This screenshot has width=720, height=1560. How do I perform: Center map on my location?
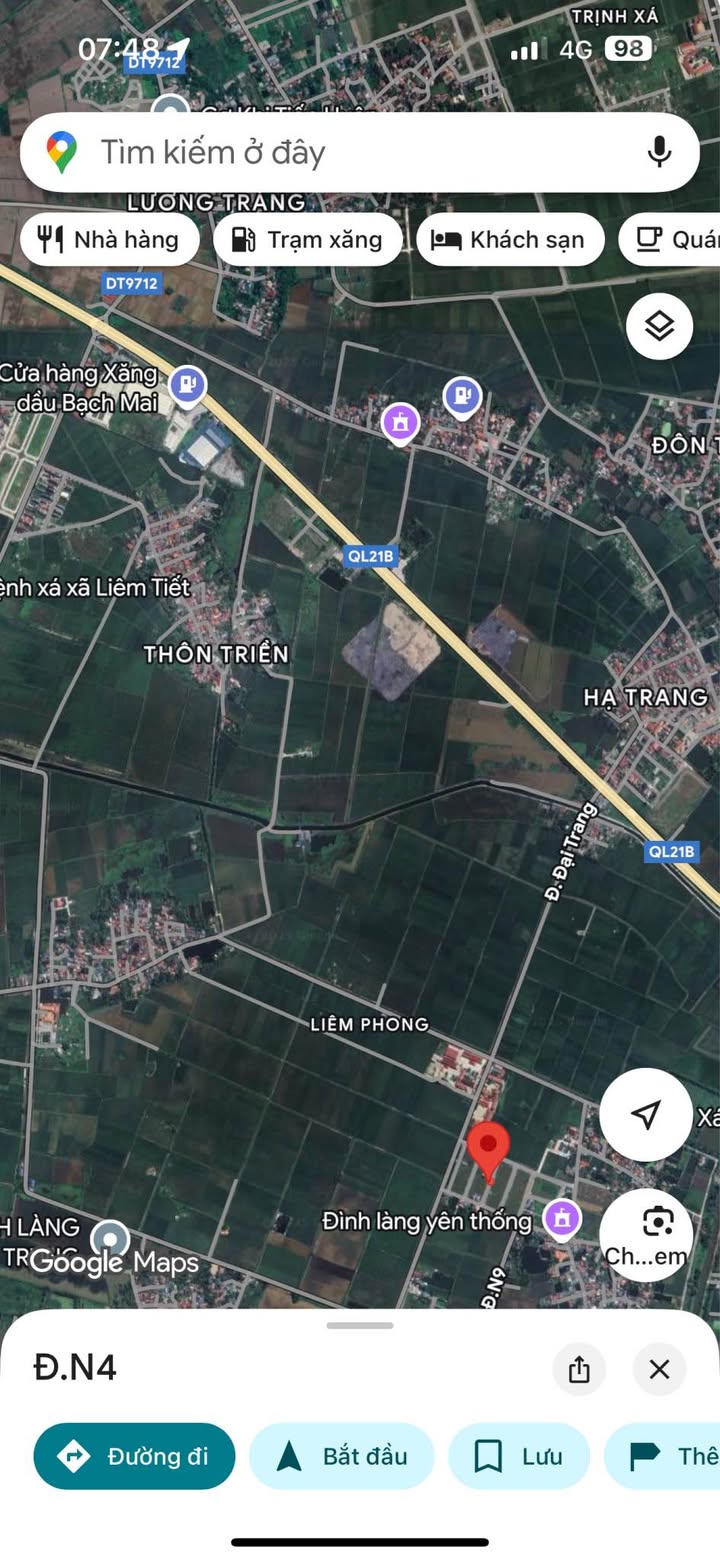[646, 1114]
